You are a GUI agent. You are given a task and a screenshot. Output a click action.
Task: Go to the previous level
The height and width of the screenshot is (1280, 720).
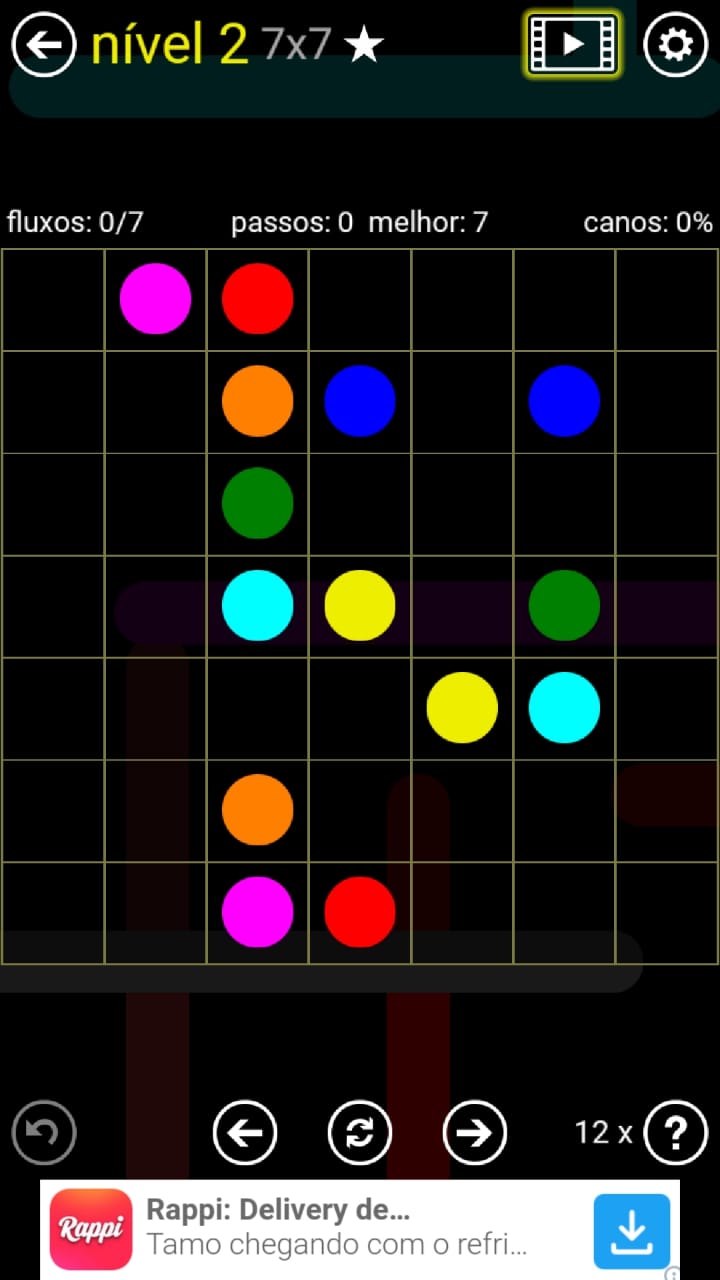click(245, 1133)
